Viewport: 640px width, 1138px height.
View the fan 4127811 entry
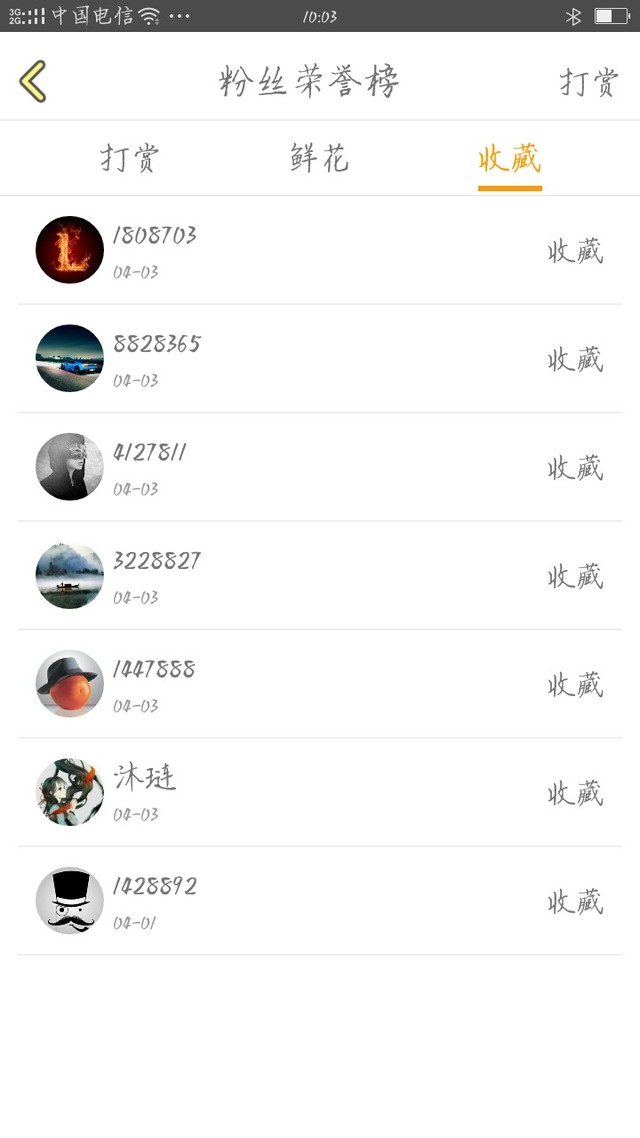point(320,467)
